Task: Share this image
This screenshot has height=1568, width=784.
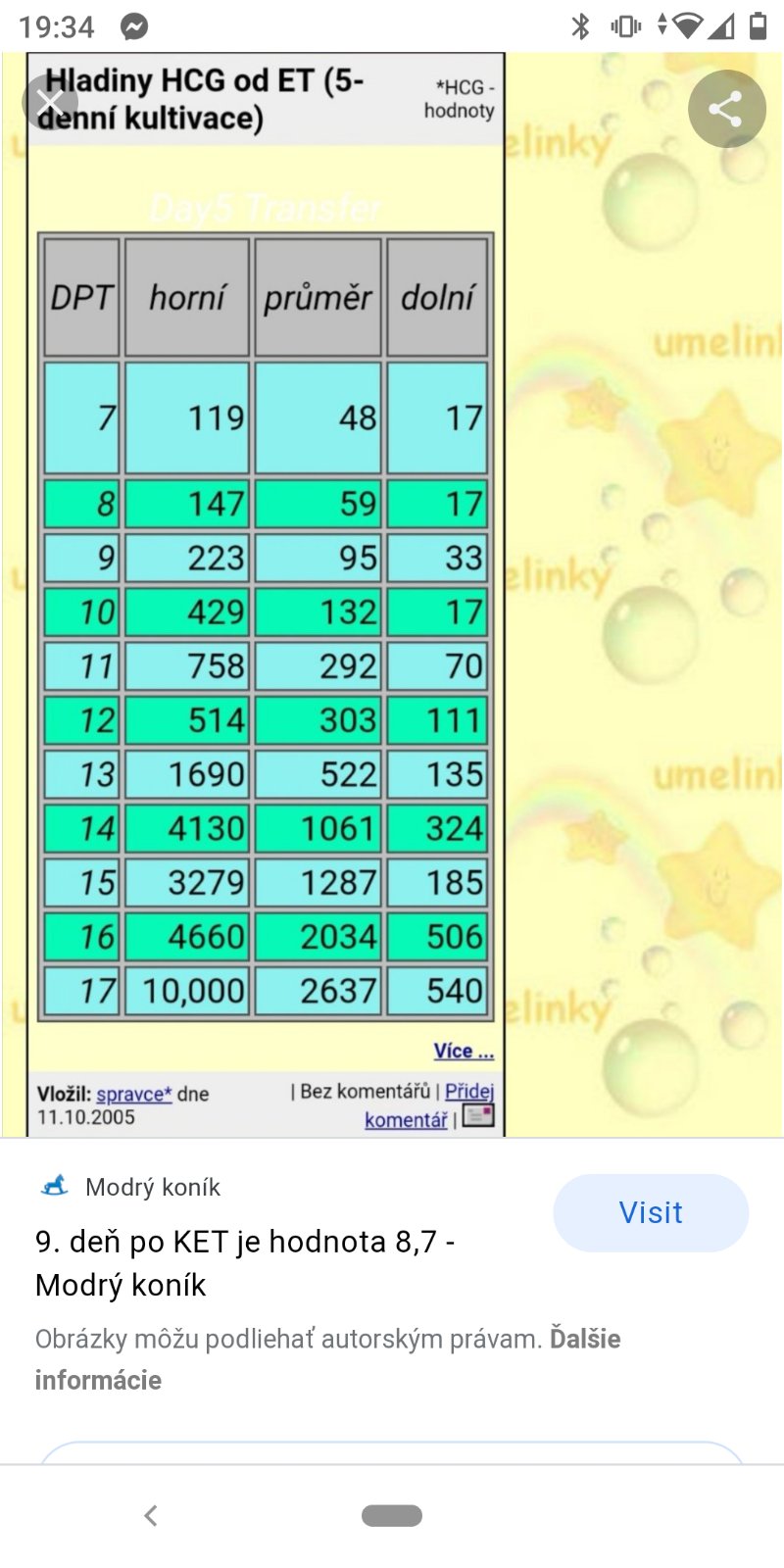Action: [x=726, y=109]
